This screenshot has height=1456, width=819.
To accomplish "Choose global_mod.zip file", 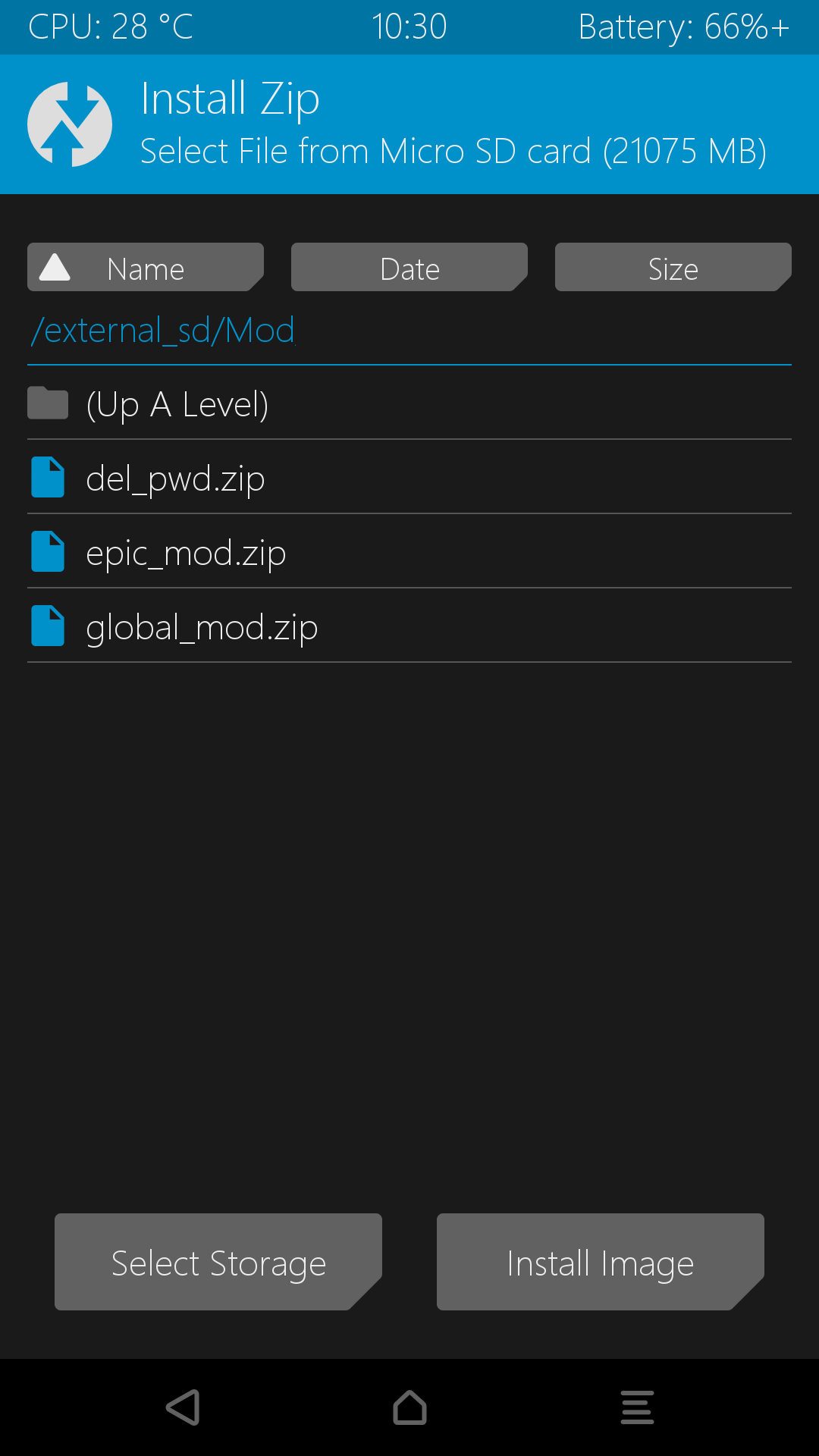I will [x=202, y=627].
